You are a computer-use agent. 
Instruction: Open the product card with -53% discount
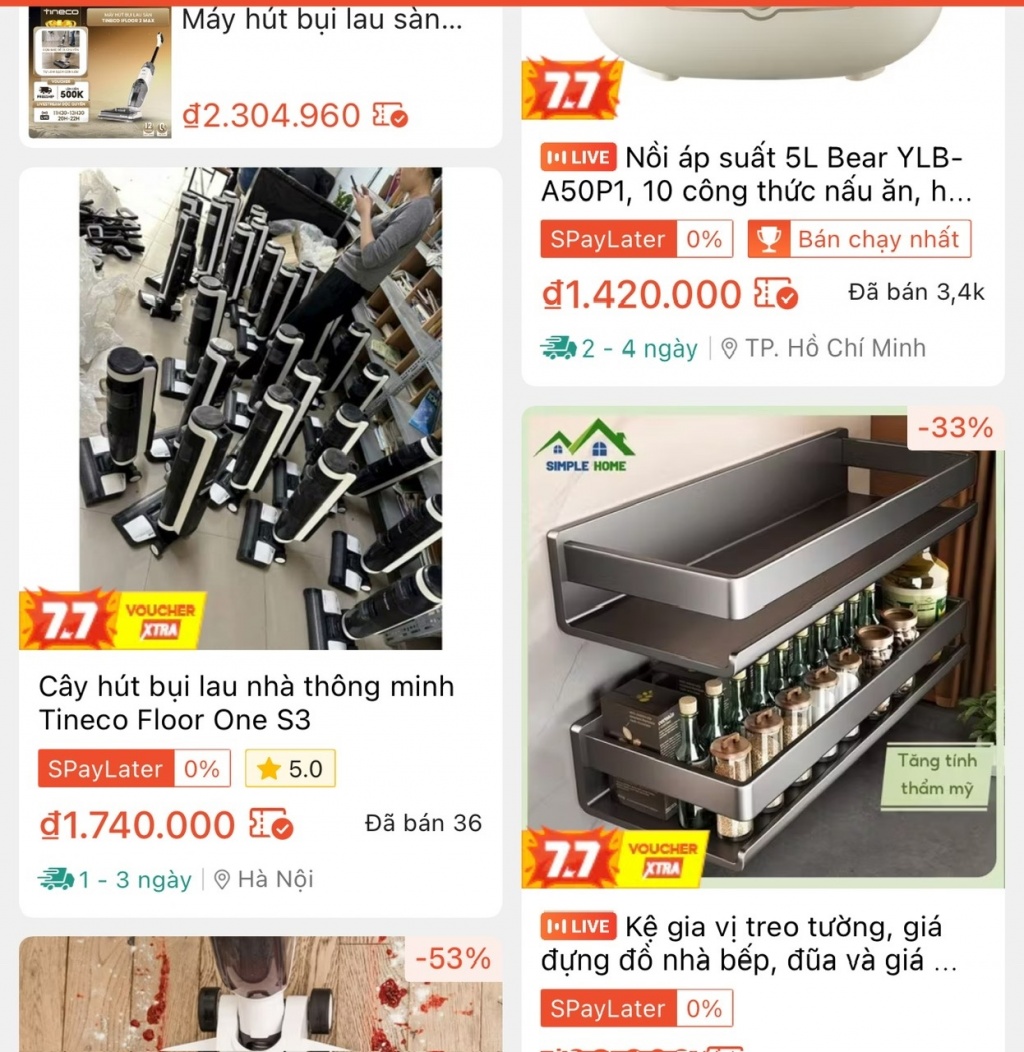click(x=261, y=995)
